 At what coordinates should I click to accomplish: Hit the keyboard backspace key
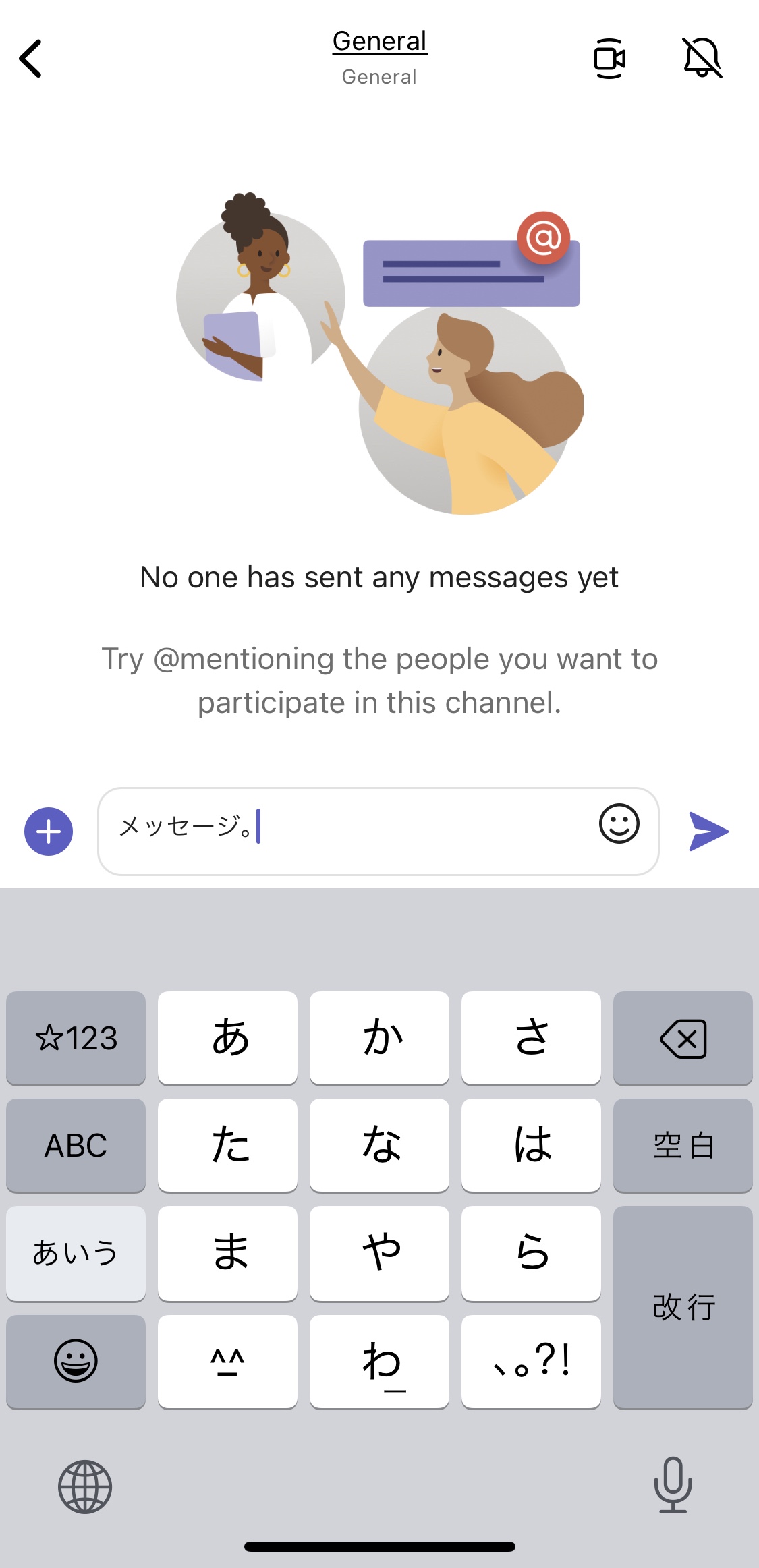[x=683, y=1039]
